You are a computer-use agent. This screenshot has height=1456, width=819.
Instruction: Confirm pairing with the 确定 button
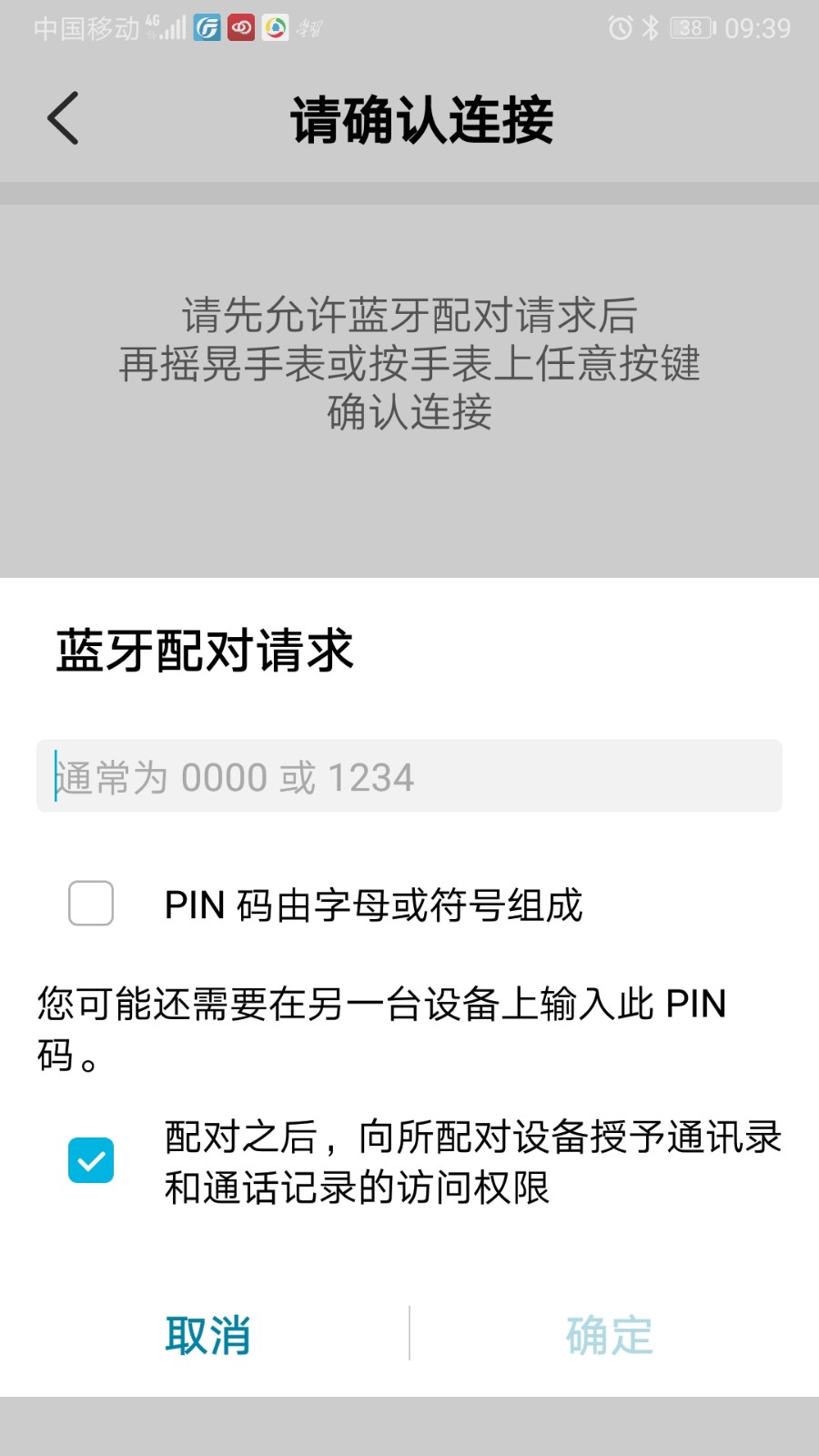[610, 1335]
